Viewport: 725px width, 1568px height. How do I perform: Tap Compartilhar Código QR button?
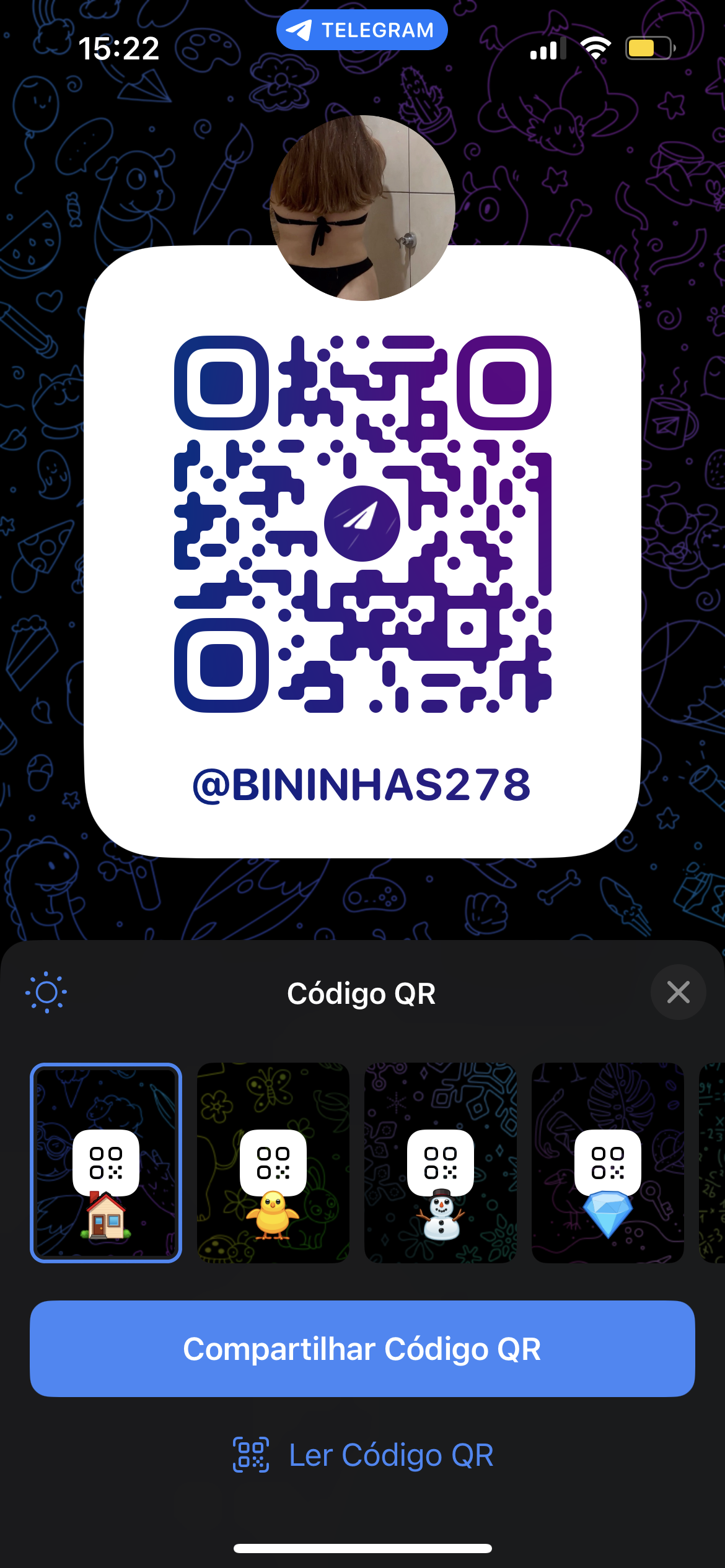(362, 1349)
